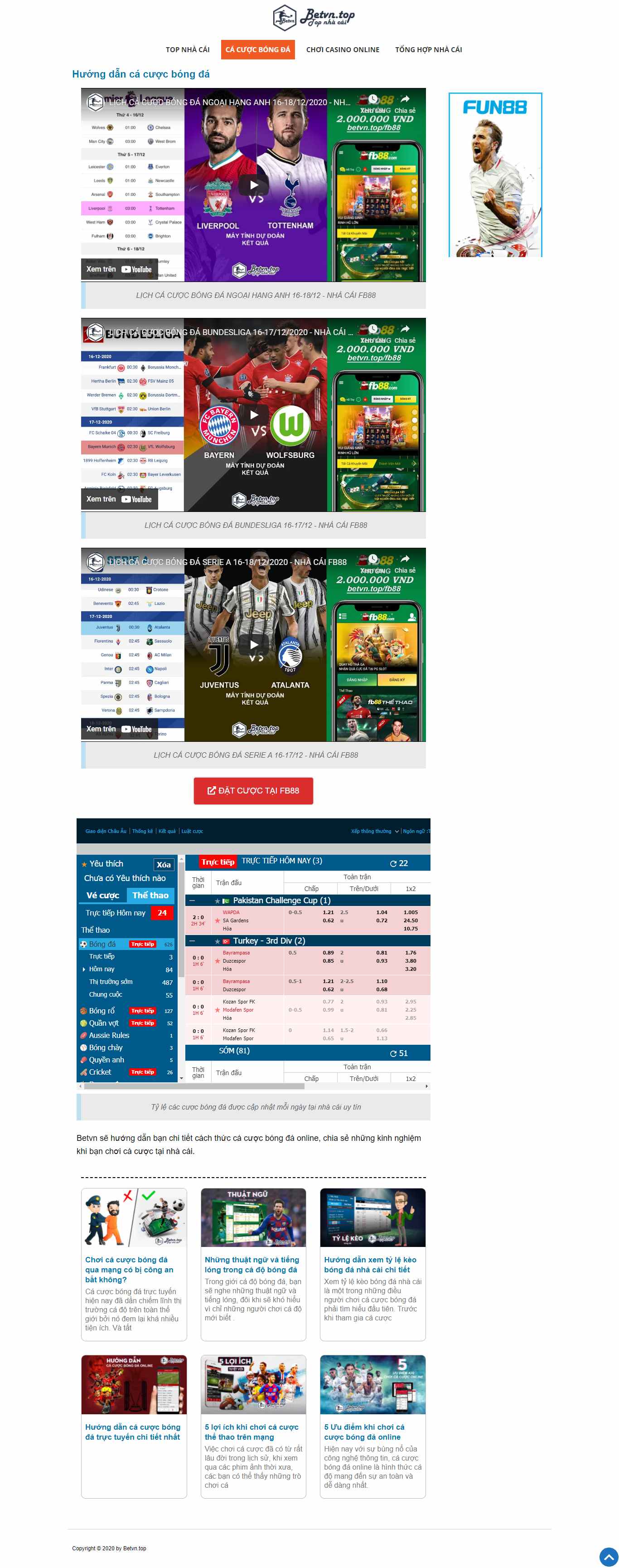Read the football betting terminology article

pos(251,1264)
